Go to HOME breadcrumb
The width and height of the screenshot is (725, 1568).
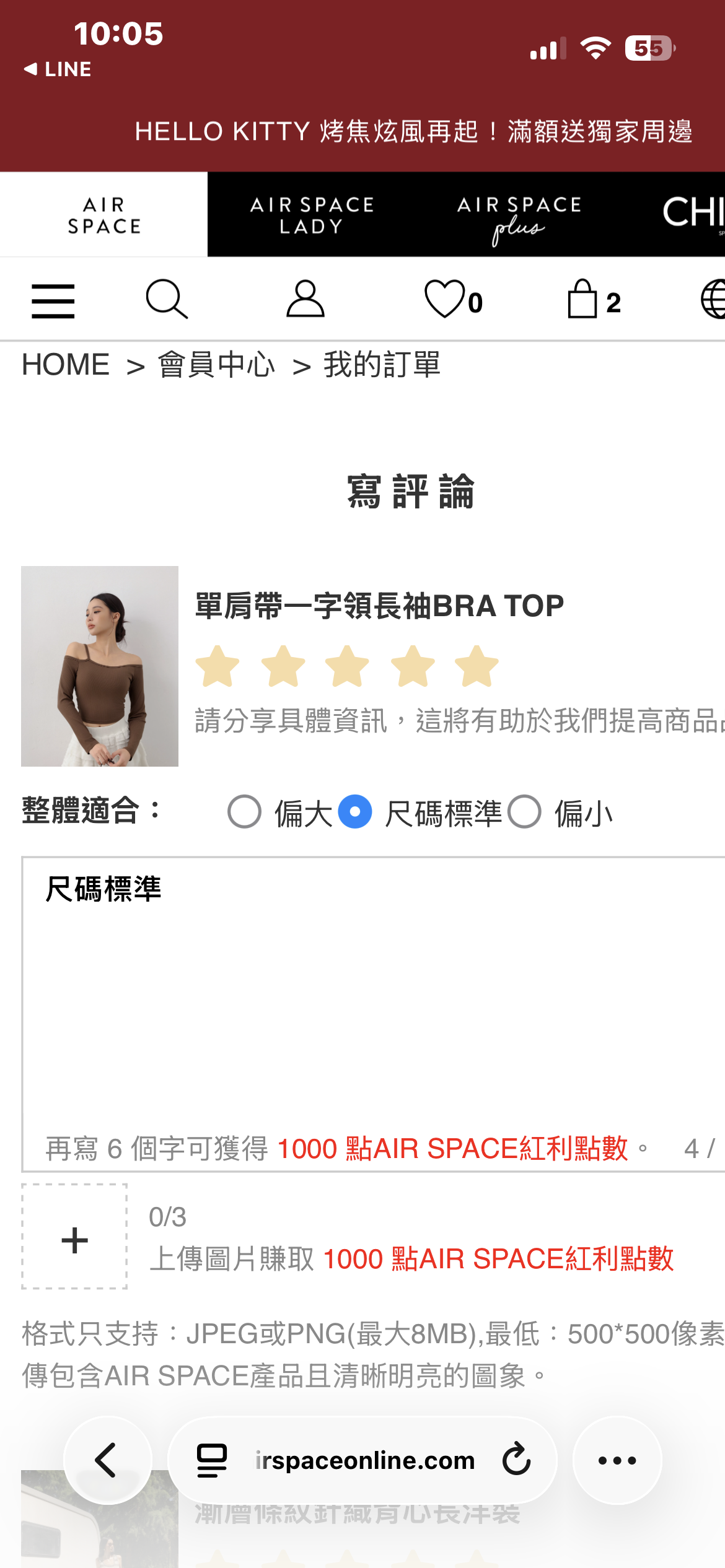click(x=65, y=365)
